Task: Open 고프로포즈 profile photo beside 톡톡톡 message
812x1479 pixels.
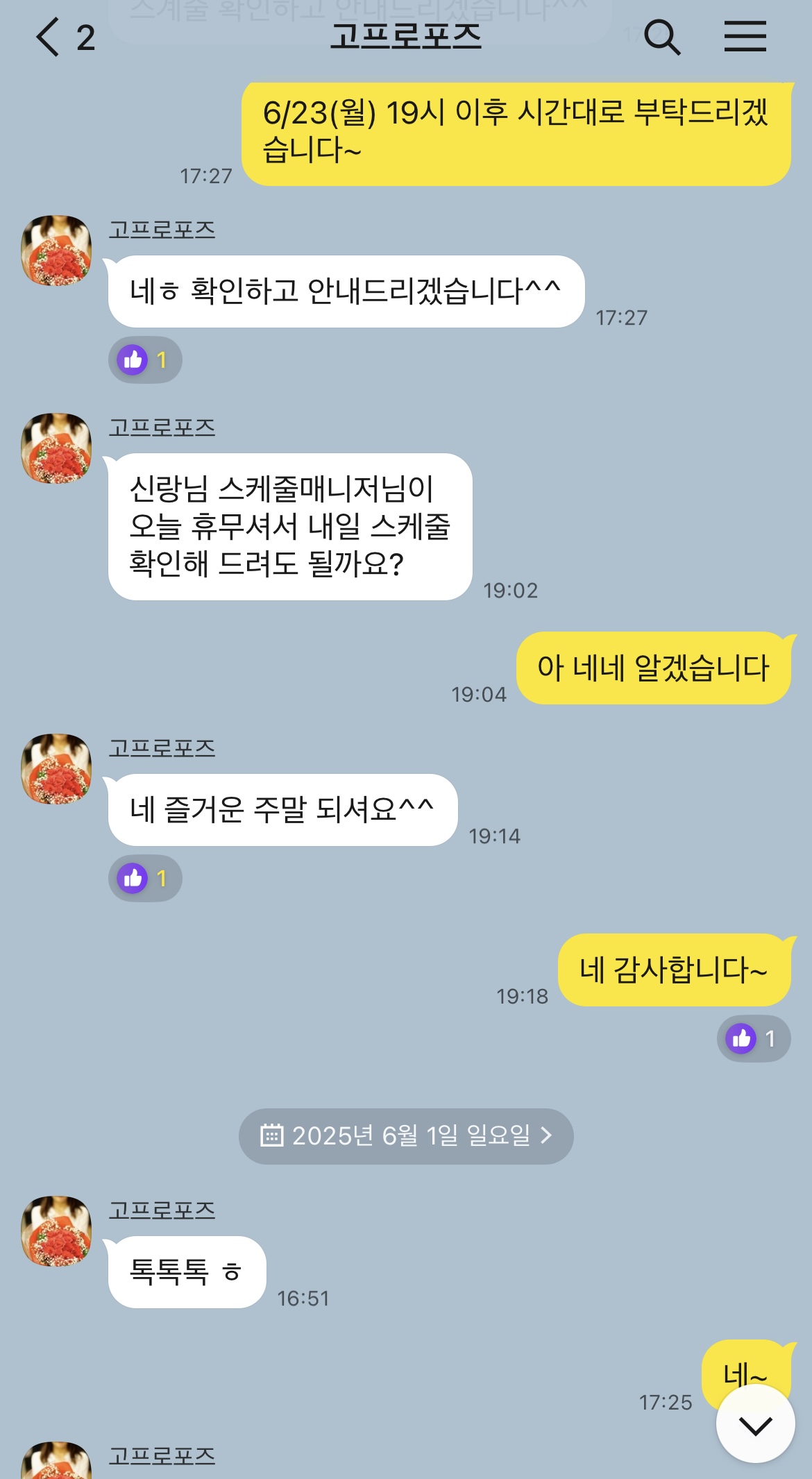Action: pos(56,1231)
